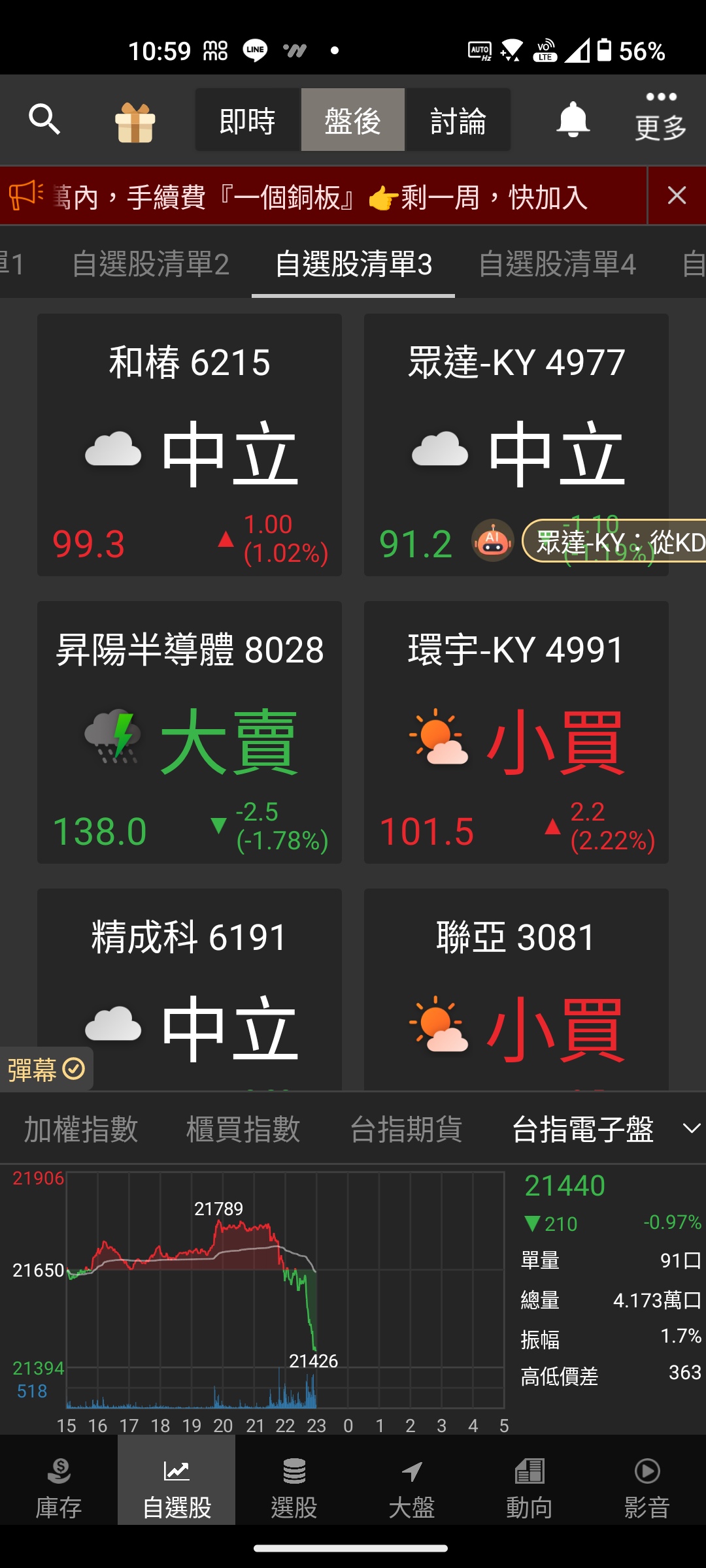The width and height of the screenshot is (706, 1568).
Task: Switch to the 即時 segment
Action: click(x=248, y=120)
